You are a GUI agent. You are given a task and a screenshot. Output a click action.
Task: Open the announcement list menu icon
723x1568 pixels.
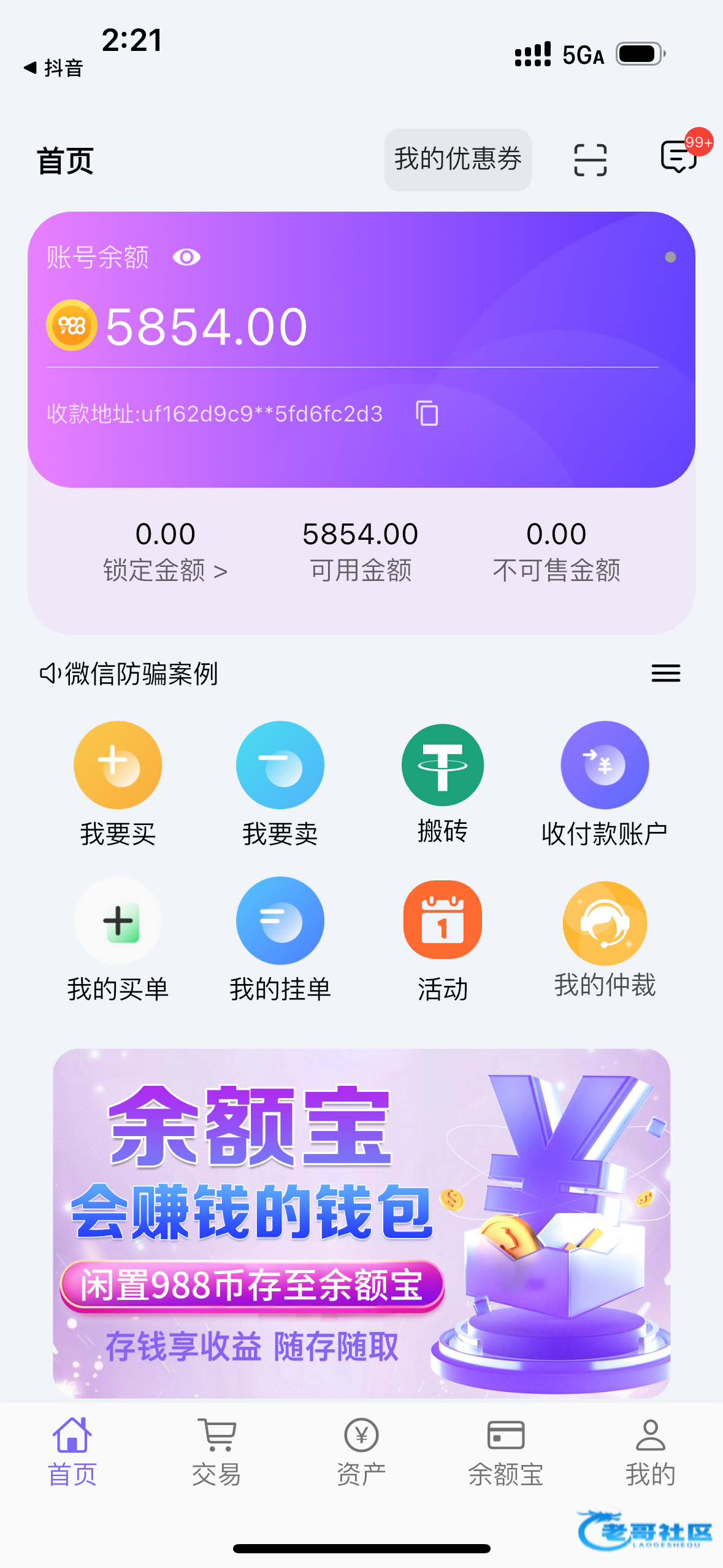coord(665,673)
